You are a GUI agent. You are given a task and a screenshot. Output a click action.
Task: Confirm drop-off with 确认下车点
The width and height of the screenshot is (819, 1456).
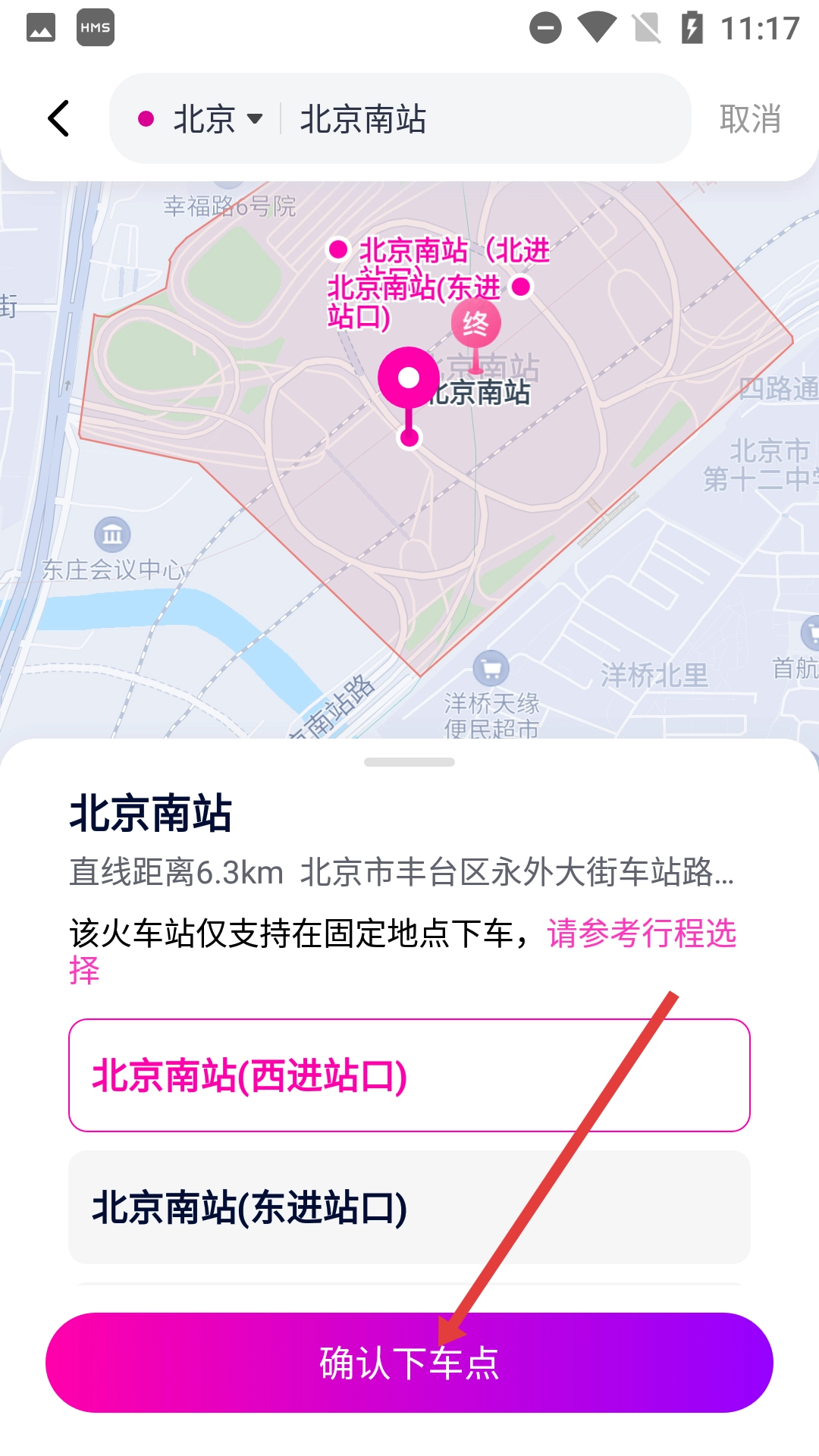[x=409, y=1363]
